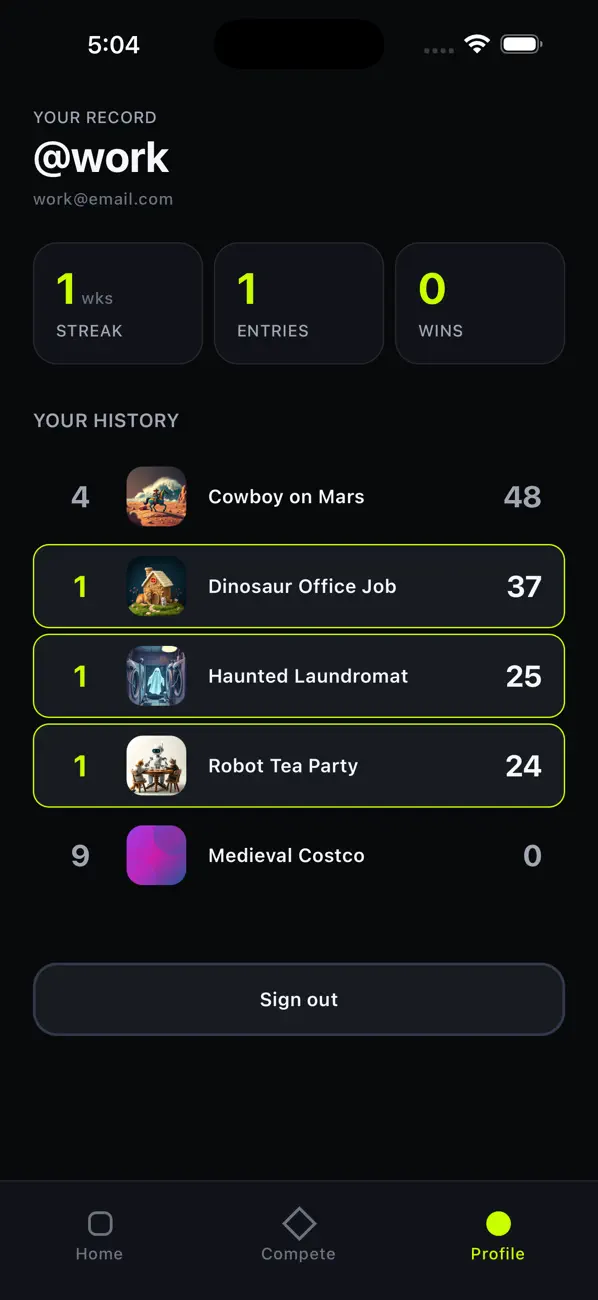Sign out of the account
Viewport: 598px width, 1300px height.
pos(299,999)
